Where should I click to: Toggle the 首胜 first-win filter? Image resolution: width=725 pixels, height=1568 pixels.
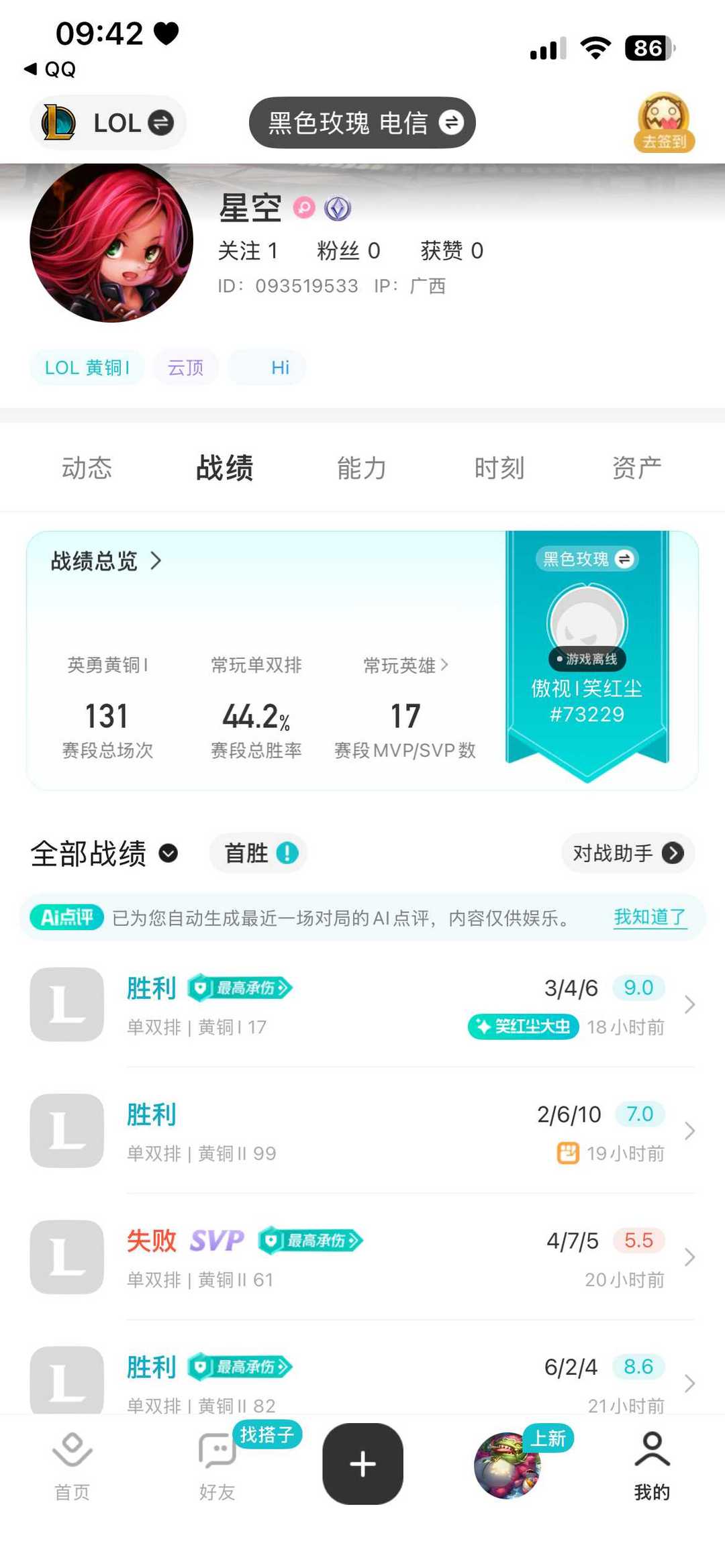(258, 853)
